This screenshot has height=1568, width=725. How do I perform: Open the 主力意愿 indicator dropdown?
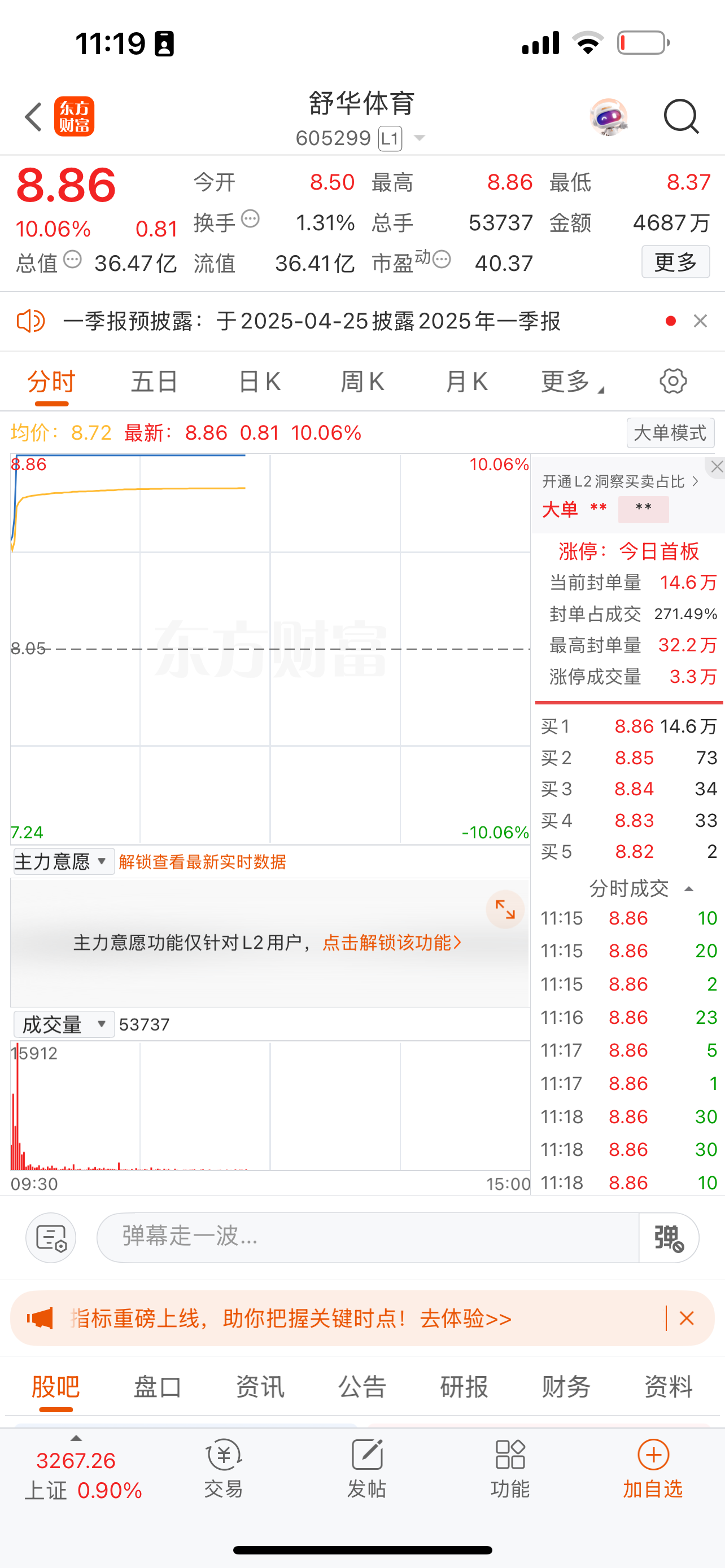[x=62, y=861]
